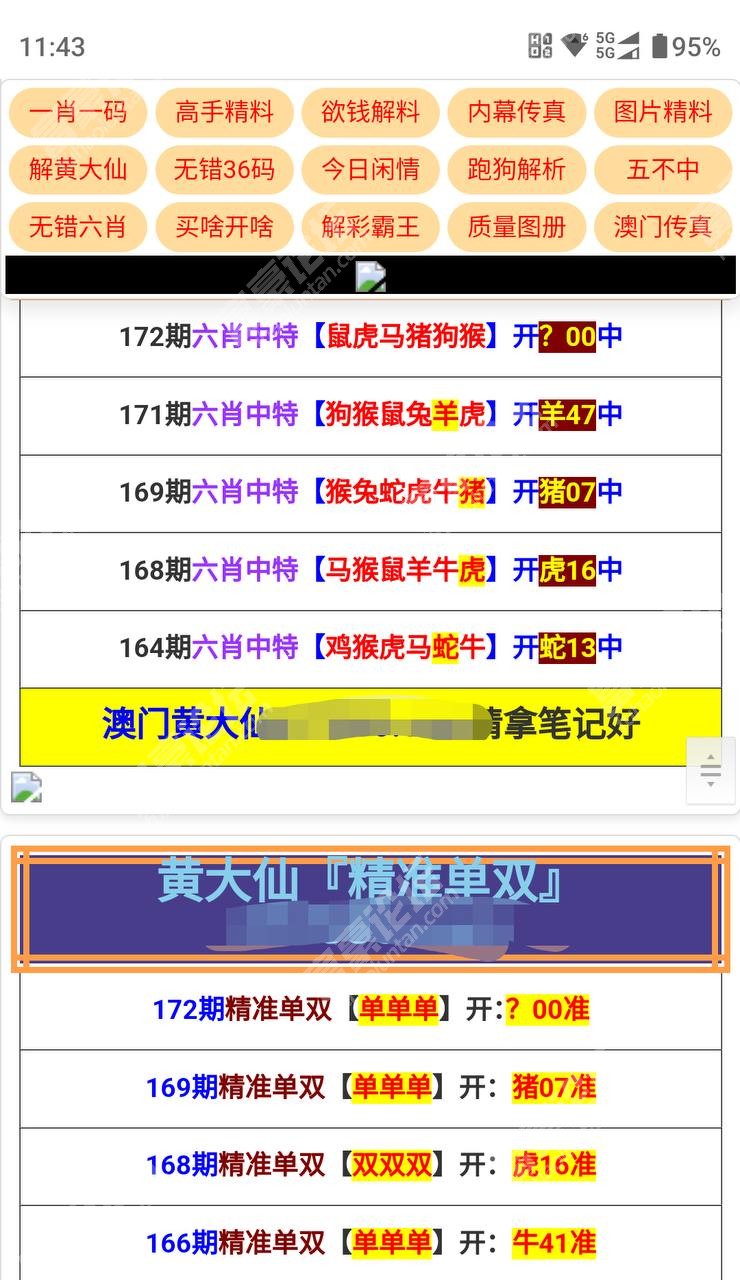This screenshot has width=740, height=1280.
Task: Select the 高手精料 chip
Action: [224, 112]
